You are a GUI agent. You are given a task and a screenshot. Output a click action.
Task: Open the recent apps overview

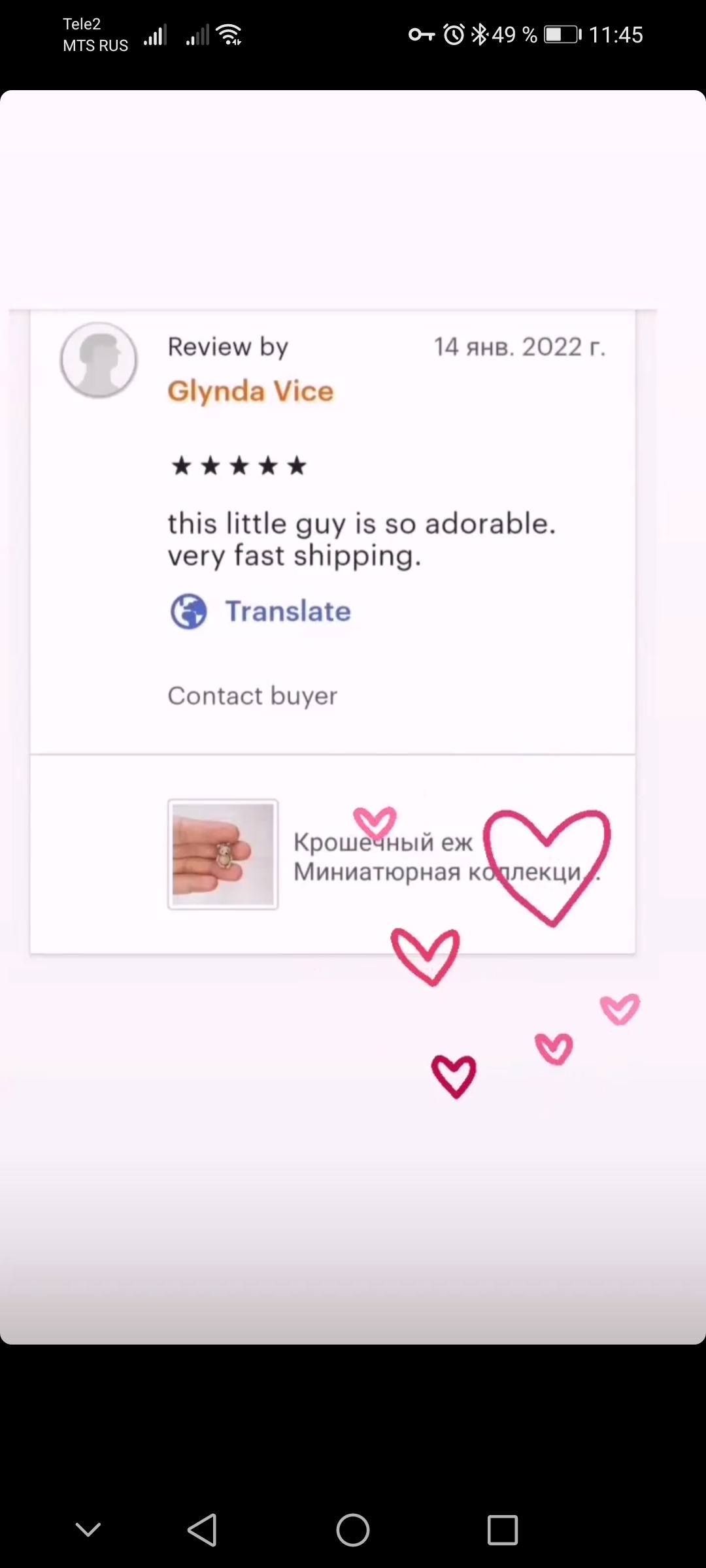pyautogui.click(x=503, y=1529)
